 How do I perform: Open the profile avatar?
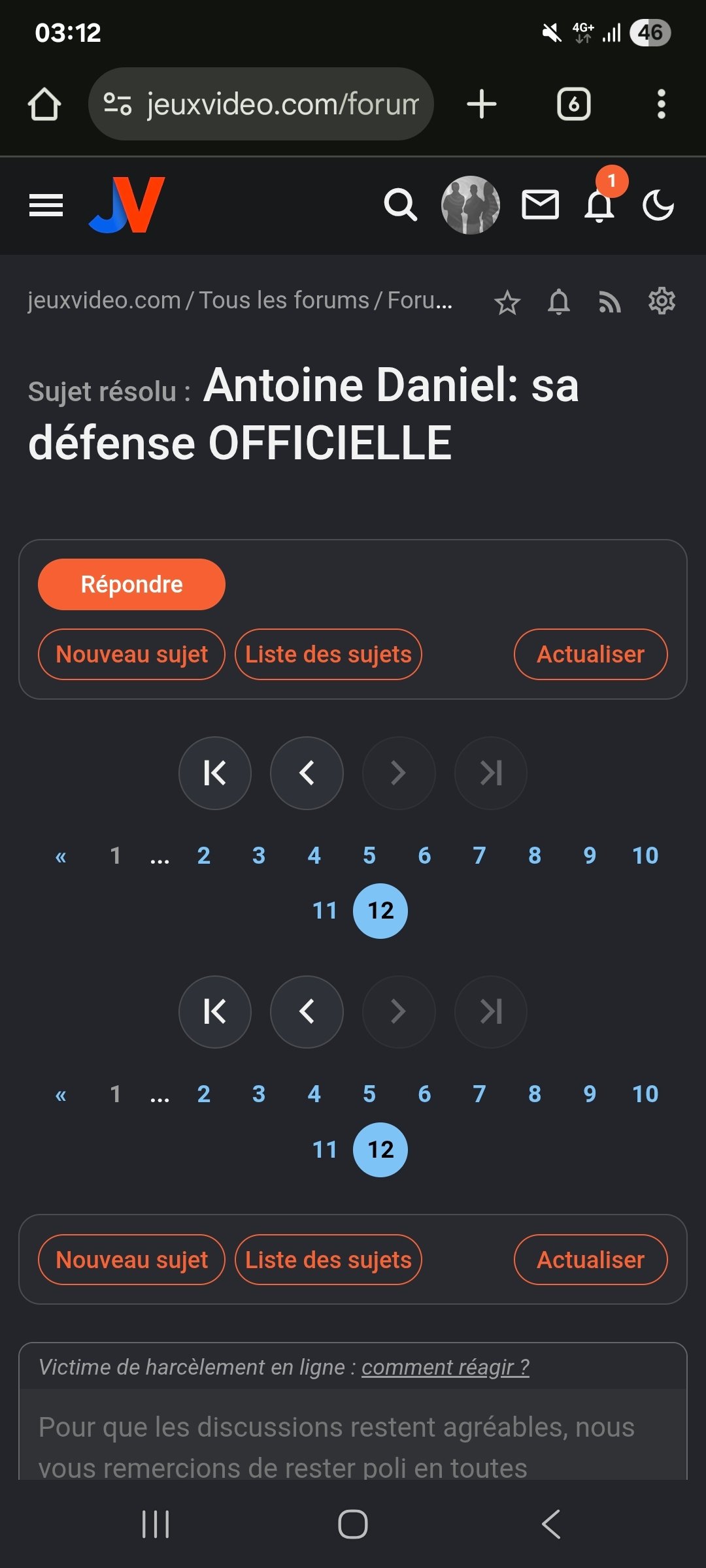pyautogui.click(x=471, y=205)
